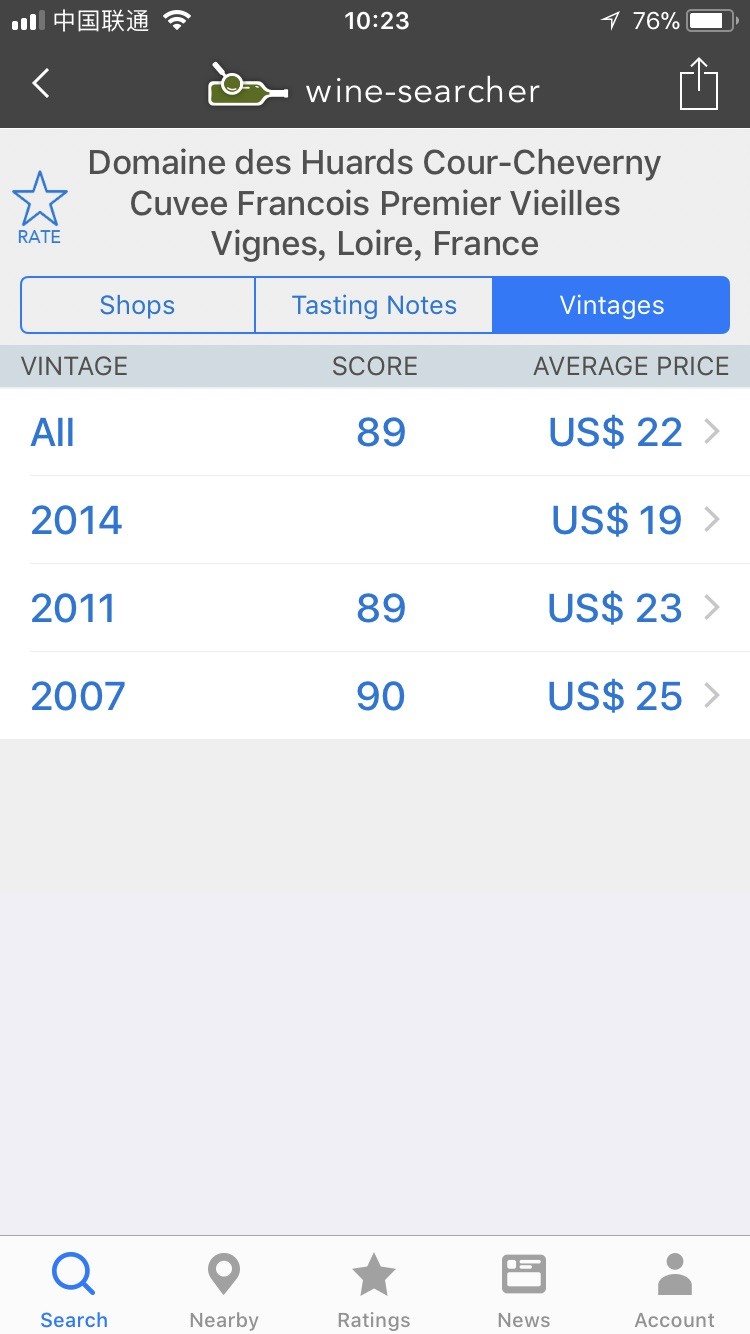Open the All vintages row
This screenshot has height=1334, width=750.
point(375,432)
